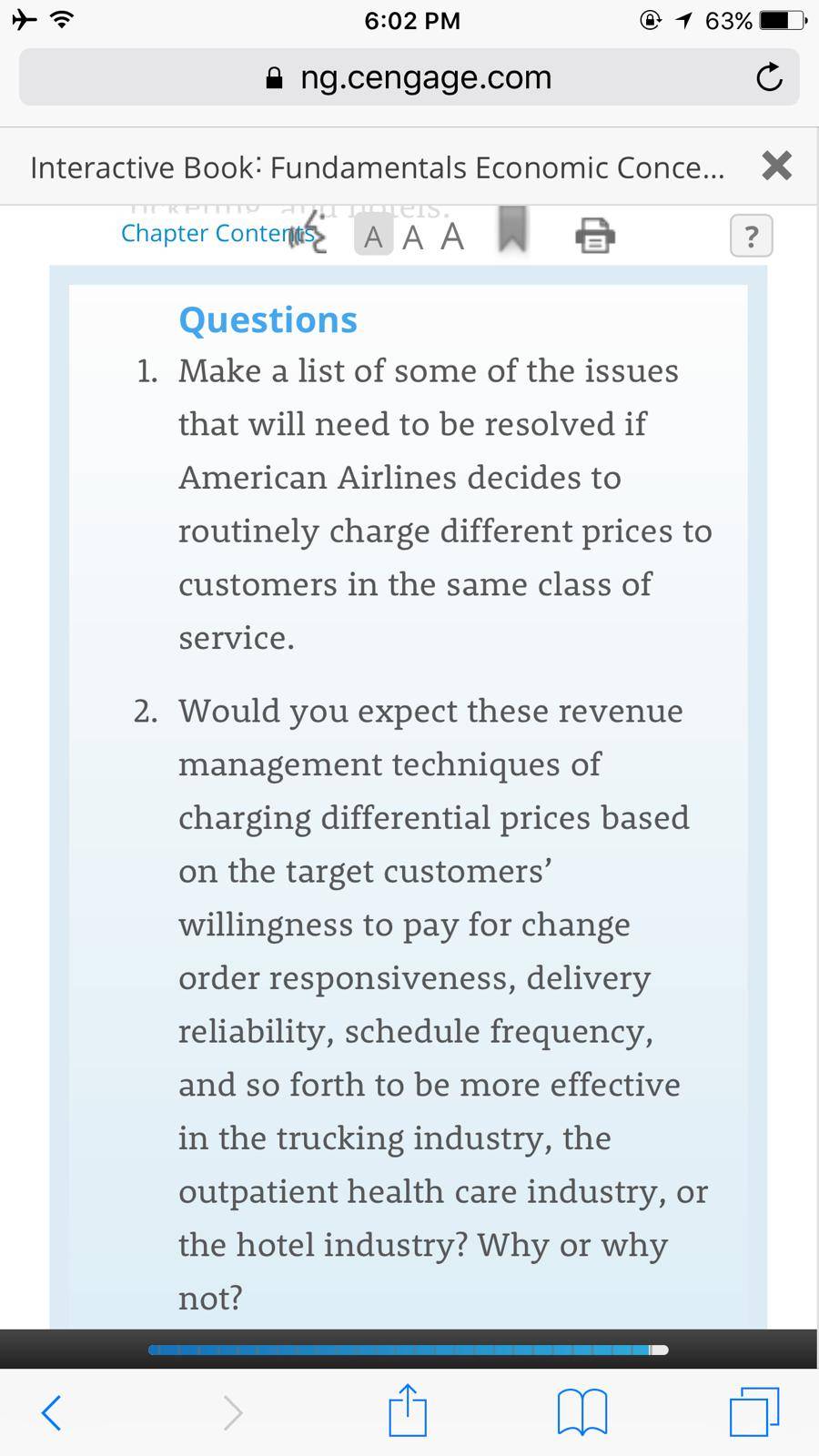Open the help question mark
Viewport: 819px width, 1456px height.
click(752, 236)
